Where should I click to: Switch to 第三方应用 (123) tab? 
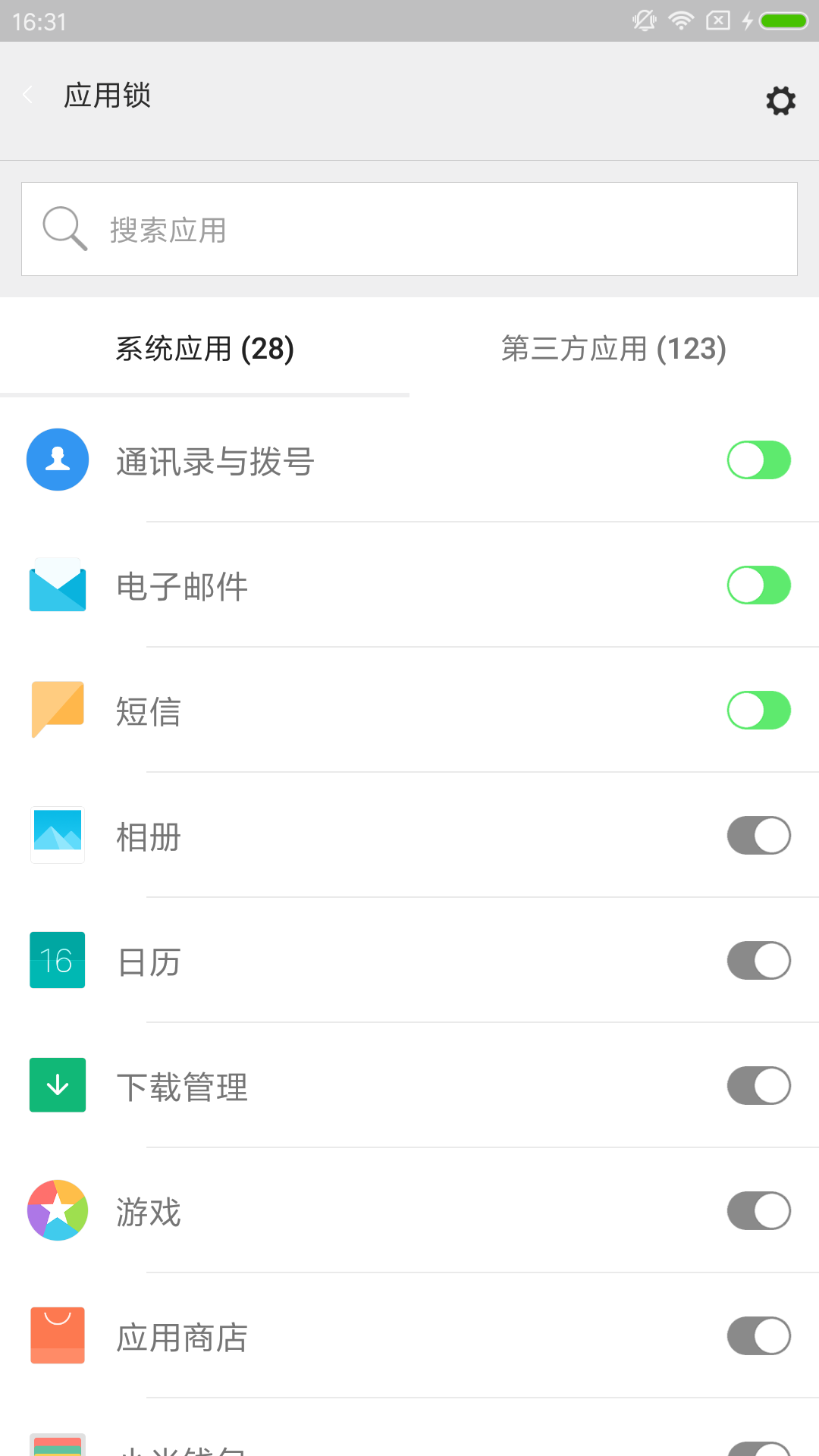tap(613, 349)
